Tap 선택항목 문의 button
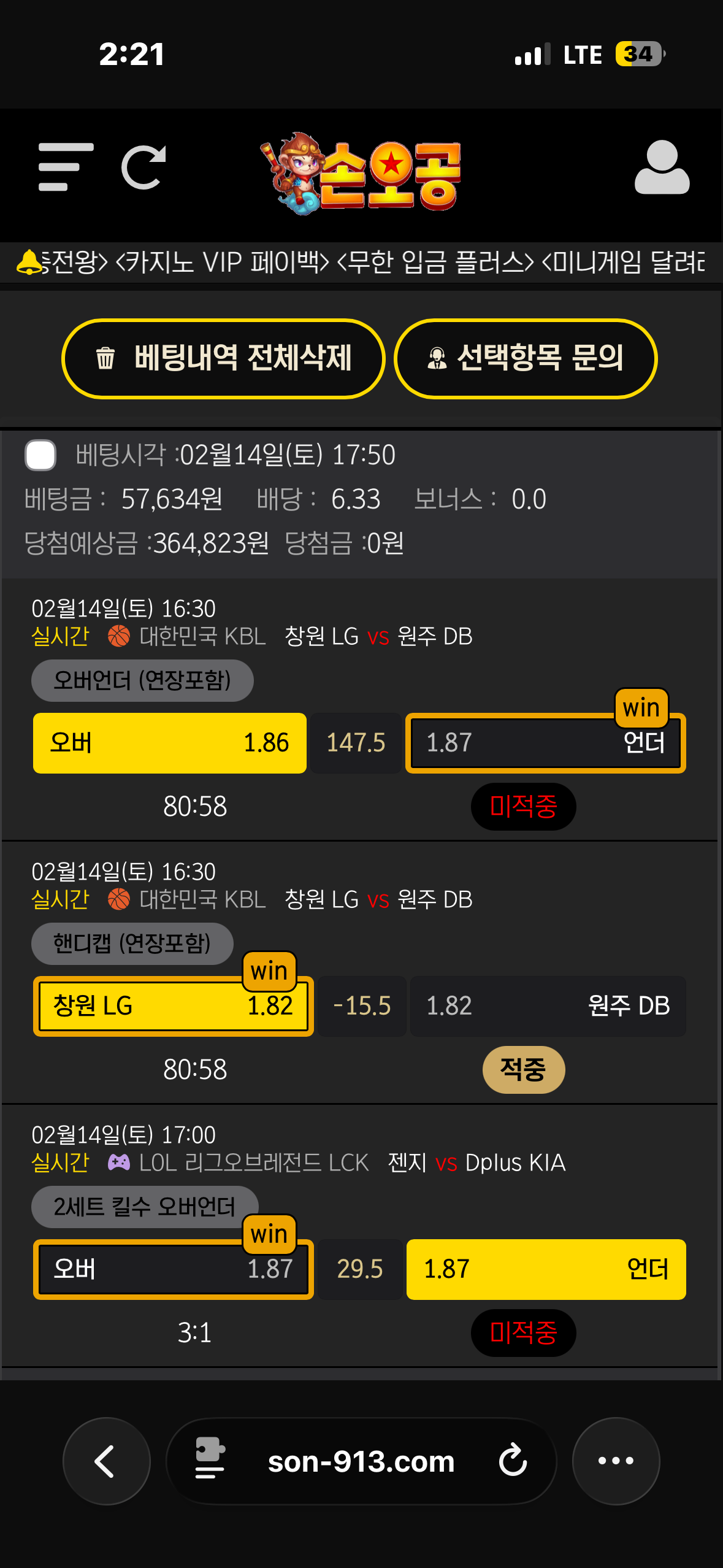This screenshot has width=723, height=1568. coord(526,358)
